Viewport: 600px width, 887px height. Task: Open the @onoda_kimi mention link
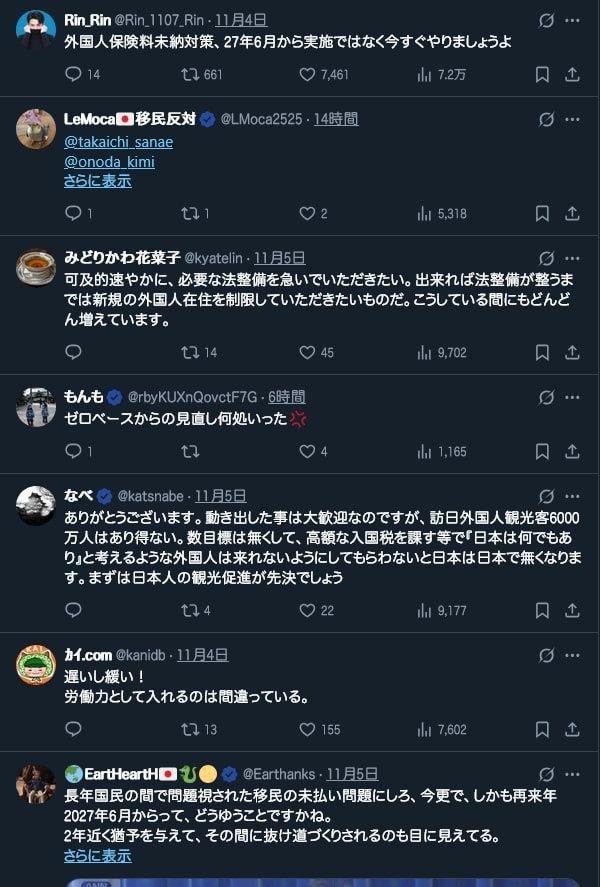coord(109,161)
